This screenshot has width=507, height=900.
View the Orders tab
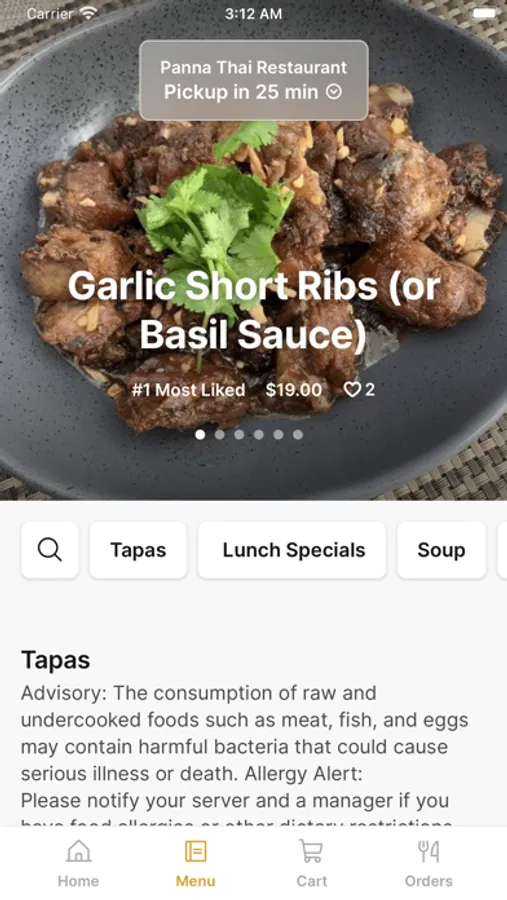point(428,863)
